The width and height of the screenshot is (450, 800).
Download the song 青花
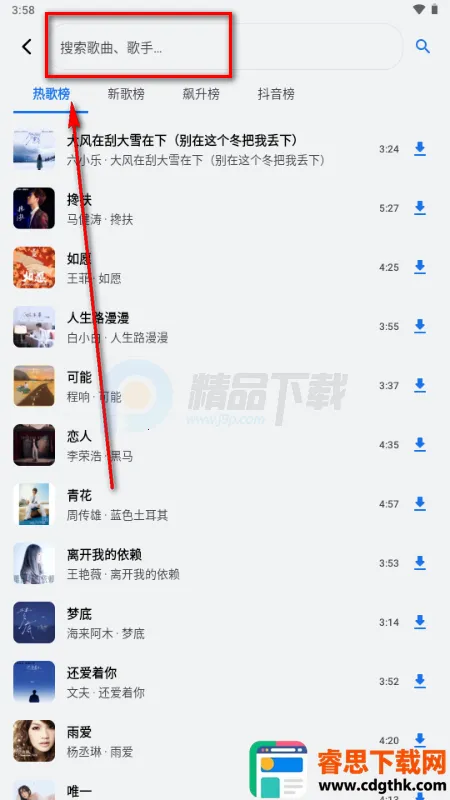point(420,504)
